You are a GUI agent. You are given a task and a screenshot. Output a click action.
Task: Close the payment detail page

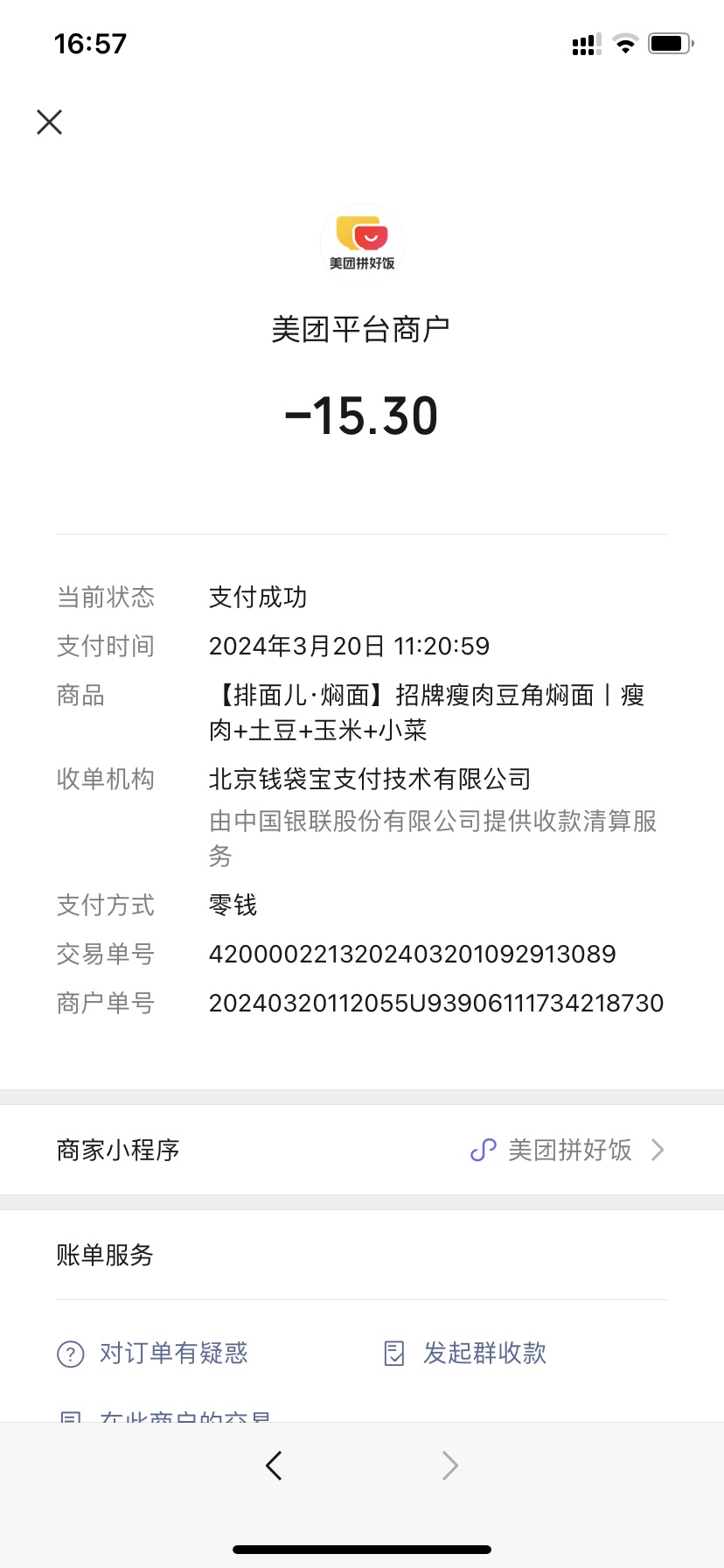tap(50, 122)
